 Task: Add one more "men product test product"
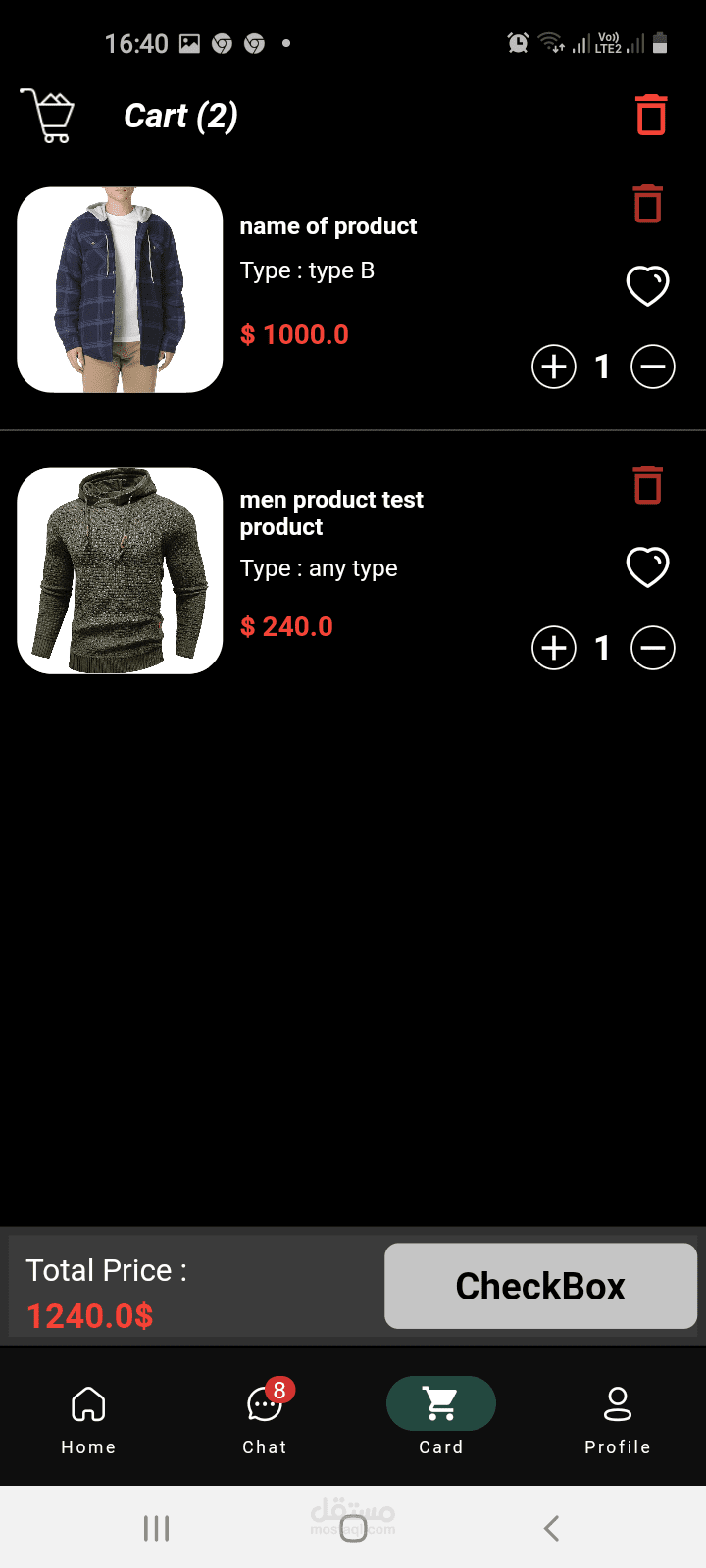click(x=554, y=648)
